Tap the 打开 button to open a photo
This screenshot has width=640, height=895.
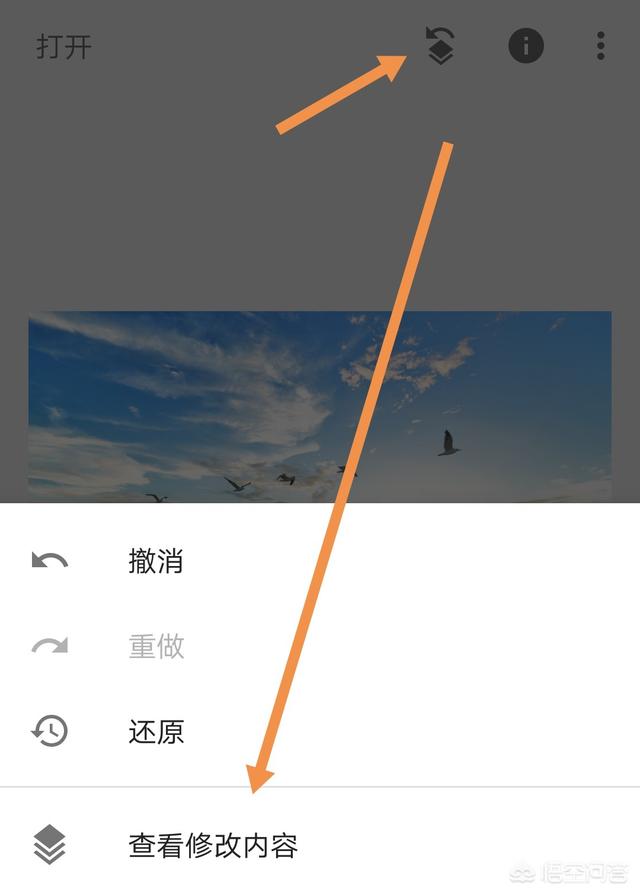[x=64, y=47]
